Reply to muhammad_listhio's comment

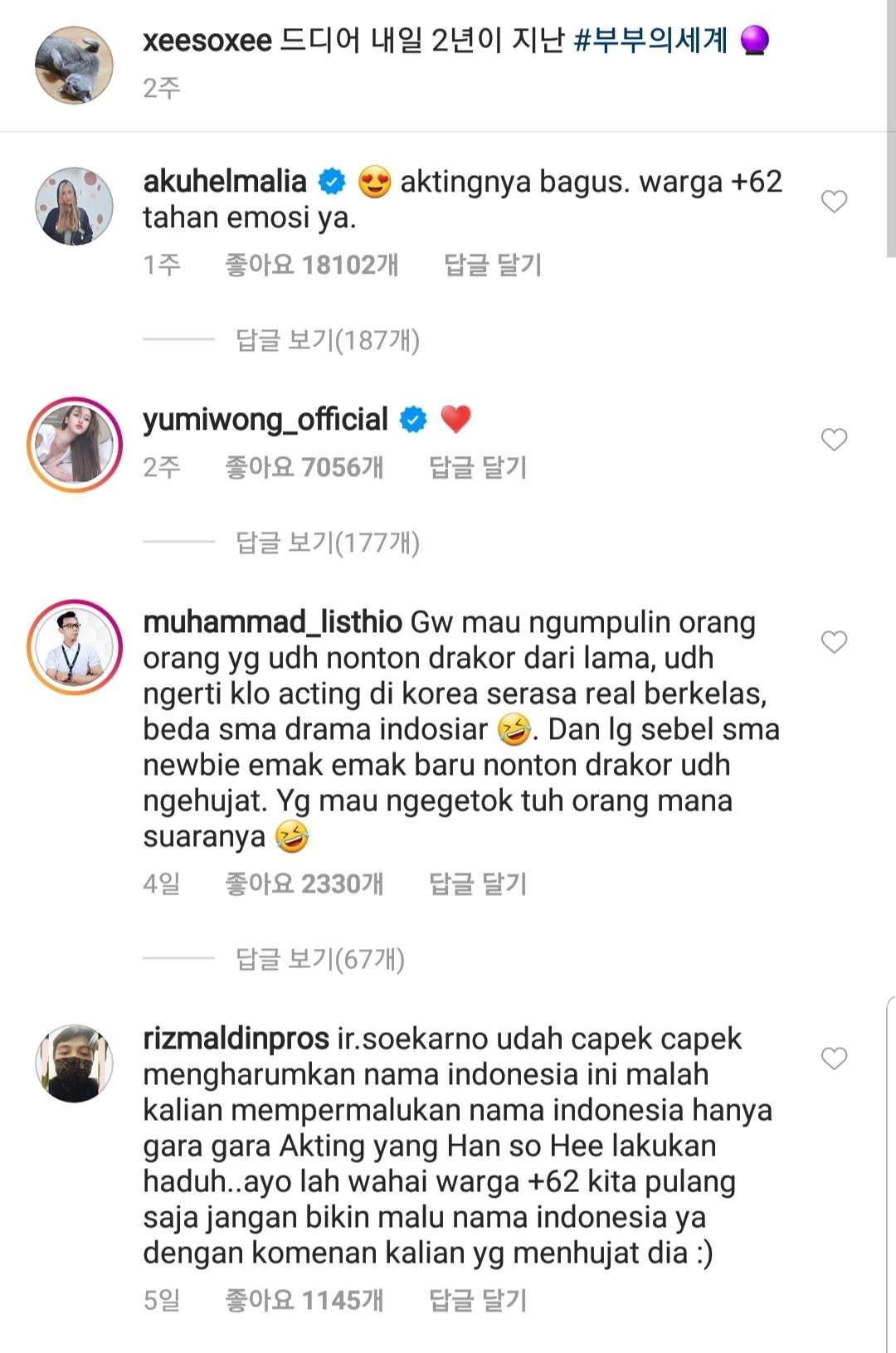[478, 883]
